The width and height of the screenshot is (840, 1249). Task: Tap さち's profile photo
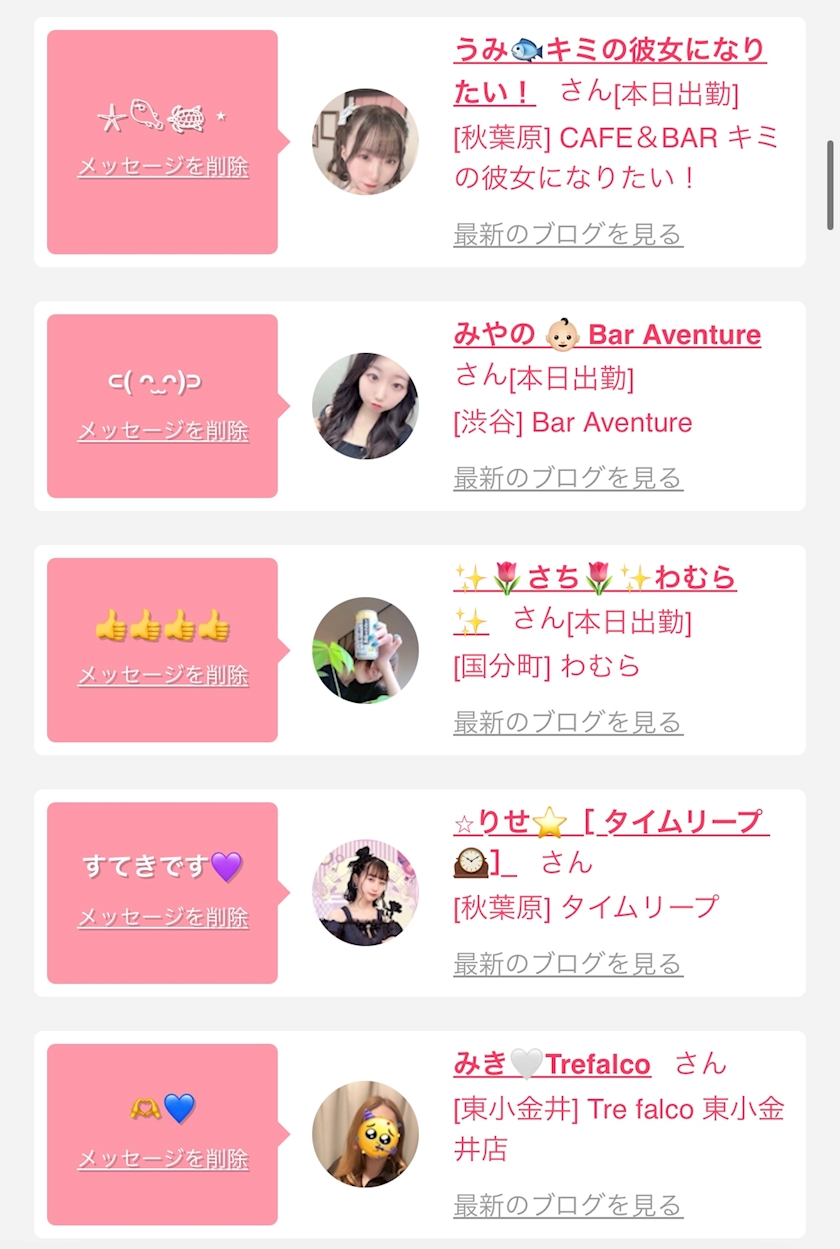365,650
